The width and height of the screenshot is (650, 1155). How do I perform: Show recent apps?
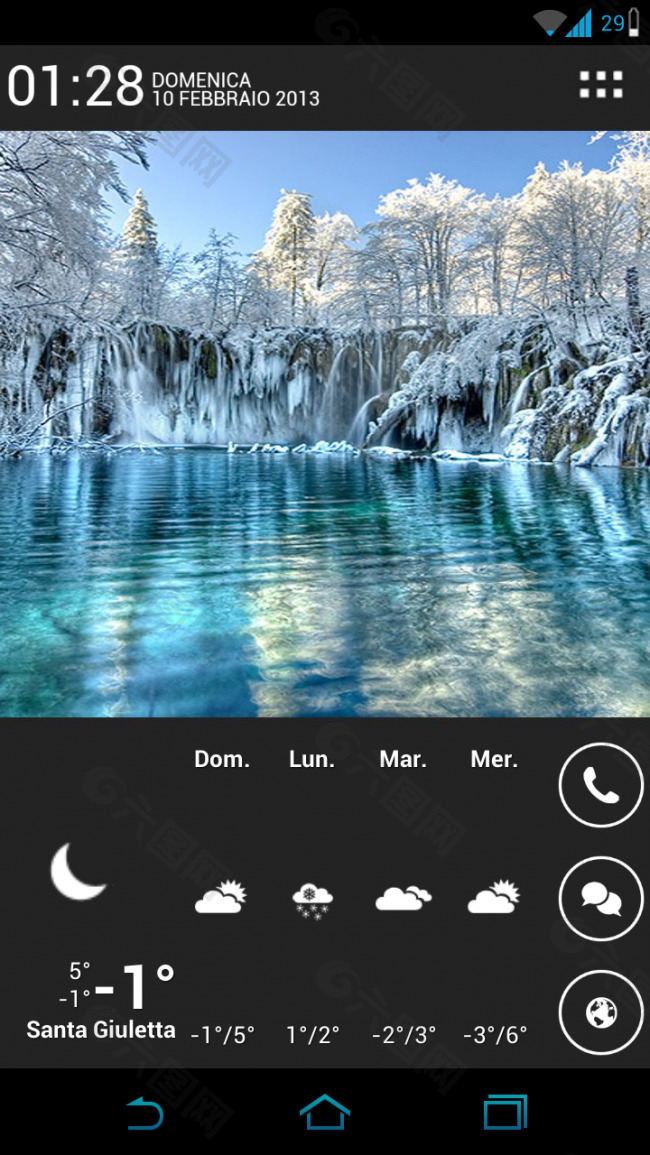pos(505,1113)
